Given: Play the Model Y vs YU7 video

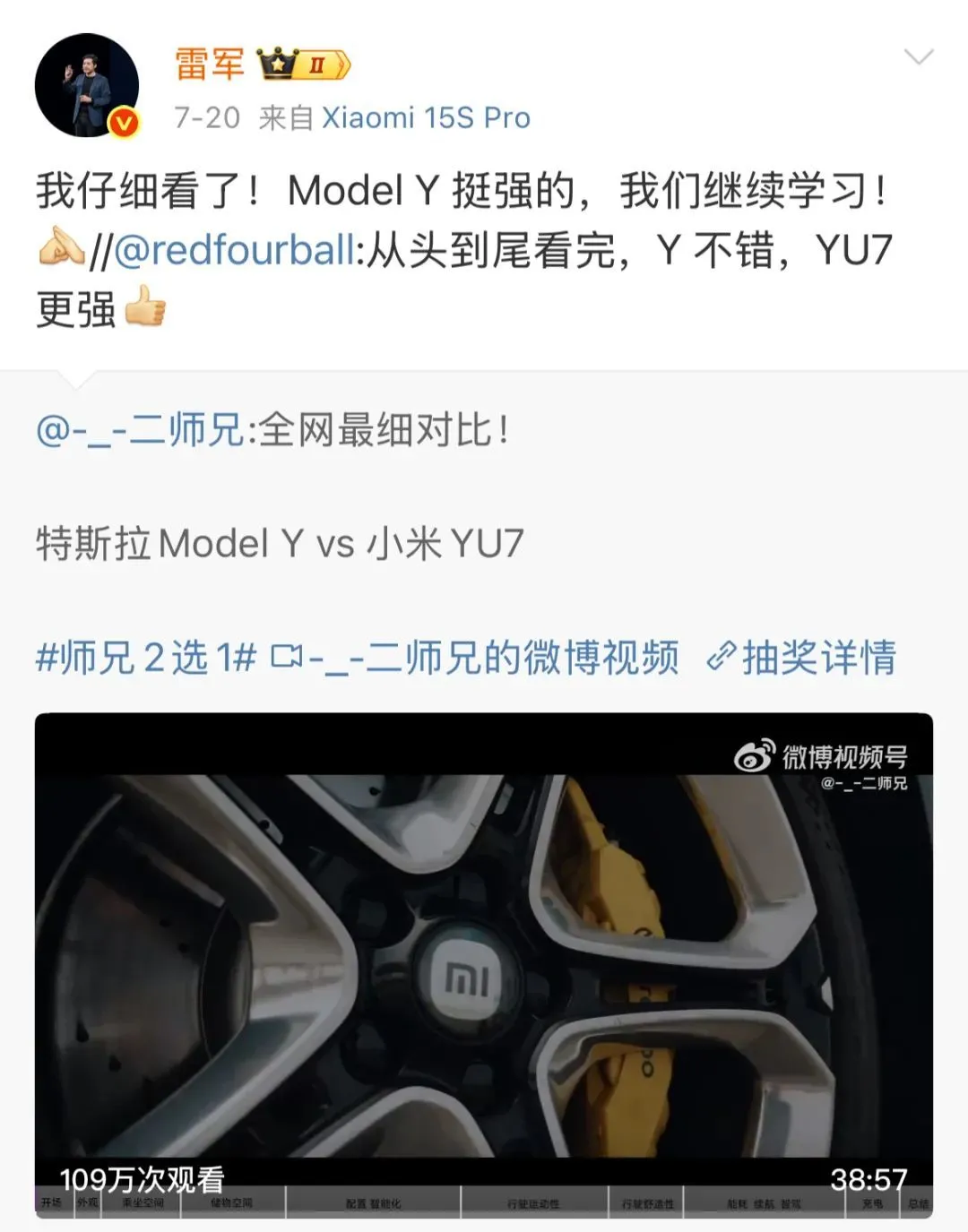Looking at the screenshot, I should coord(484,966).
